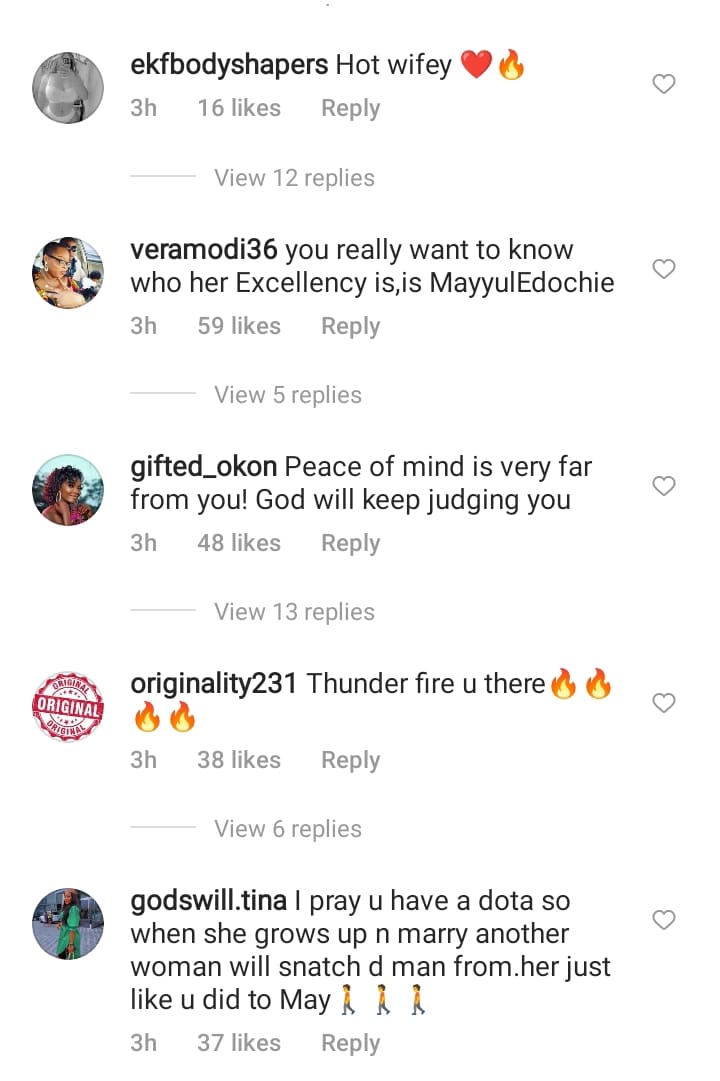Reply to veramodi36's comment

(x=350, y=326)
